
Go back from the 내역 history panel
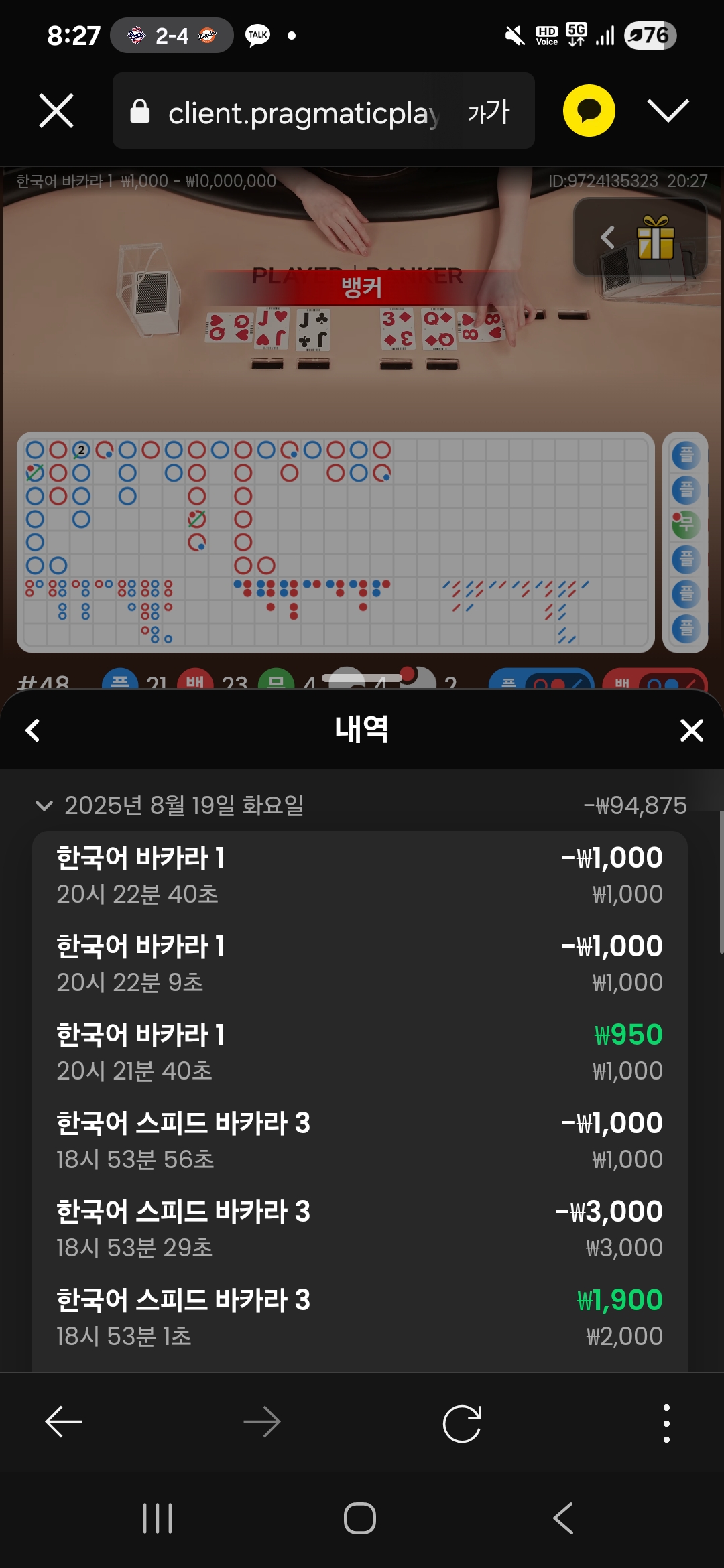pos(32,730)
